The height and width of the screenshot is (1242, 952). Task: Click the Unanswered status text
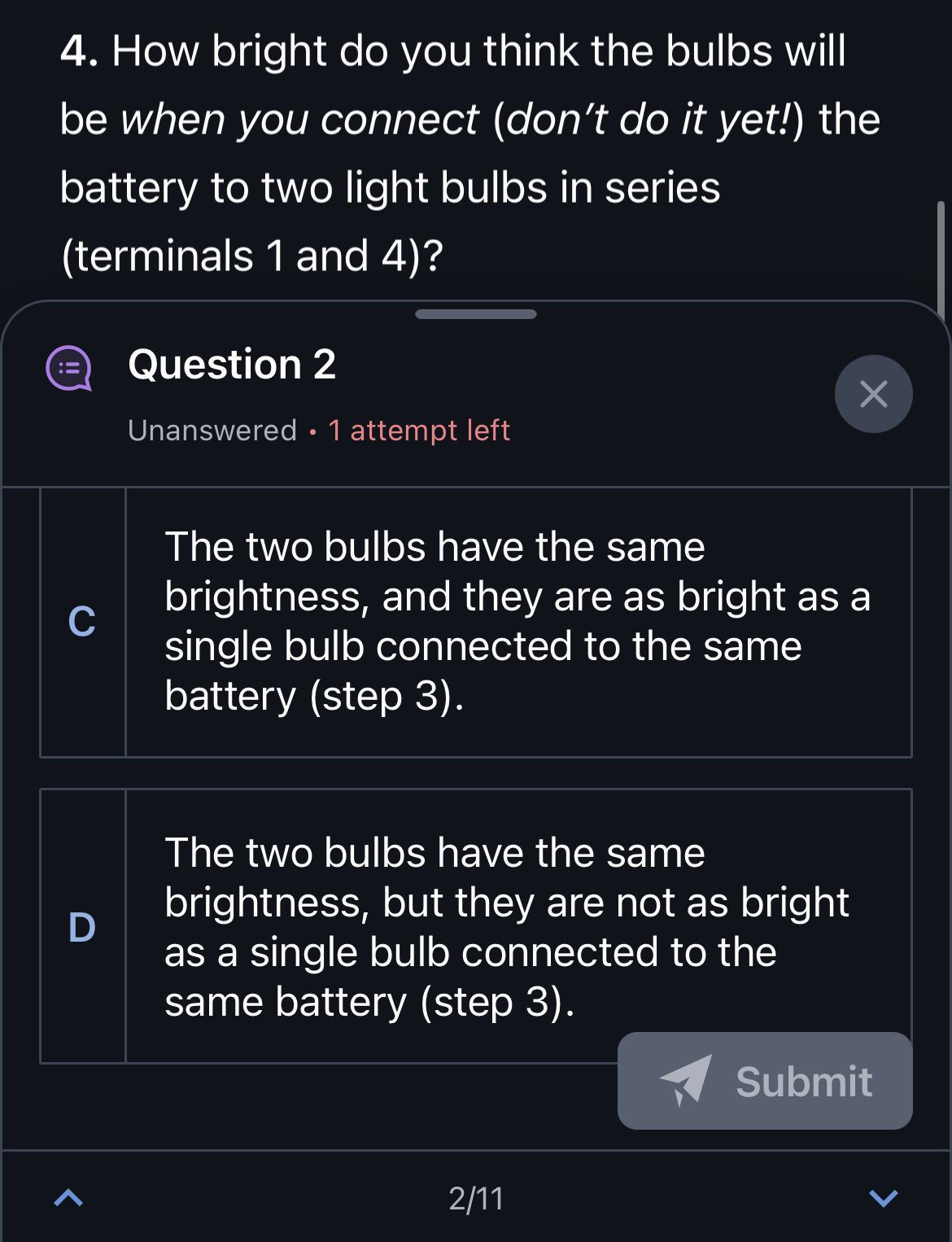[x=211, y=430]
